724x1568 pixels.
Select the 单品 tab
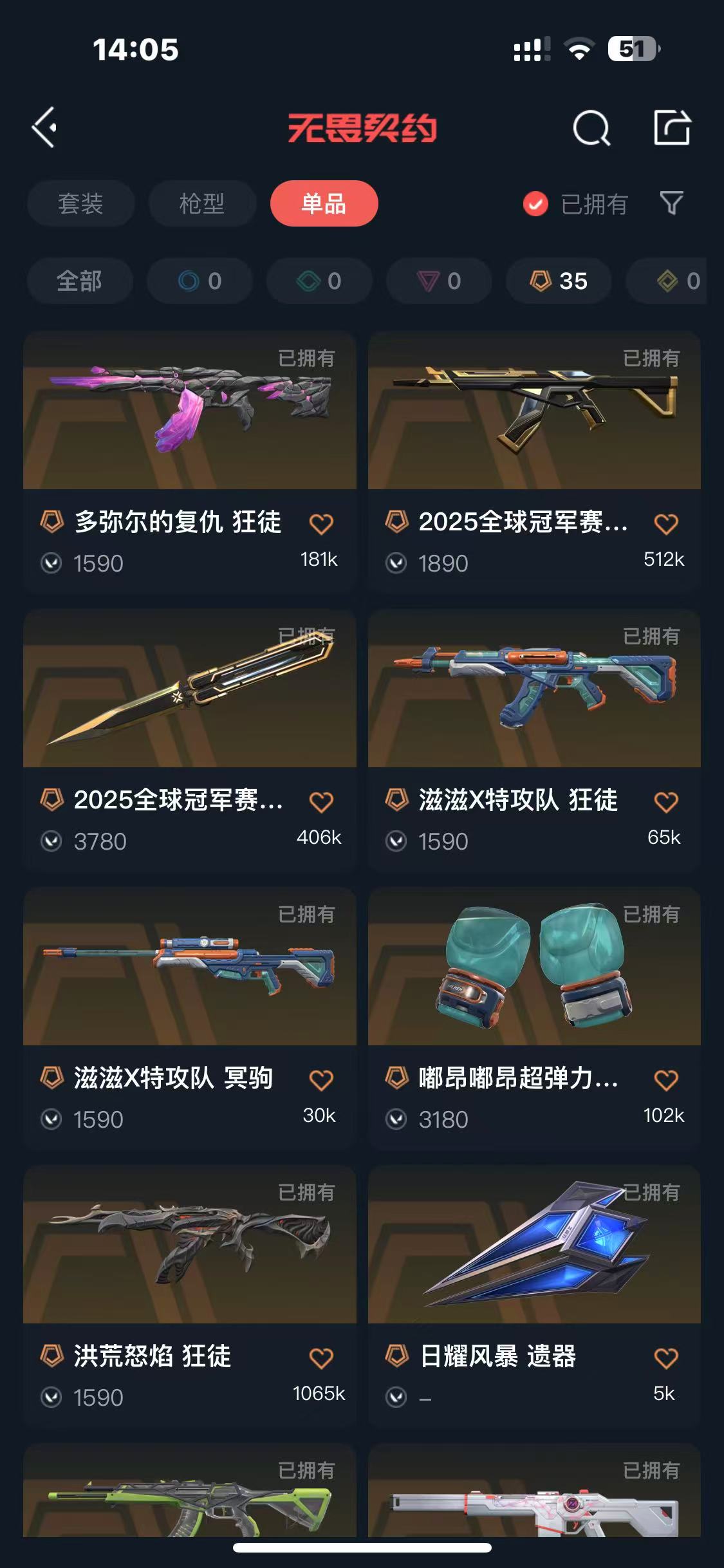click(324, 204)
